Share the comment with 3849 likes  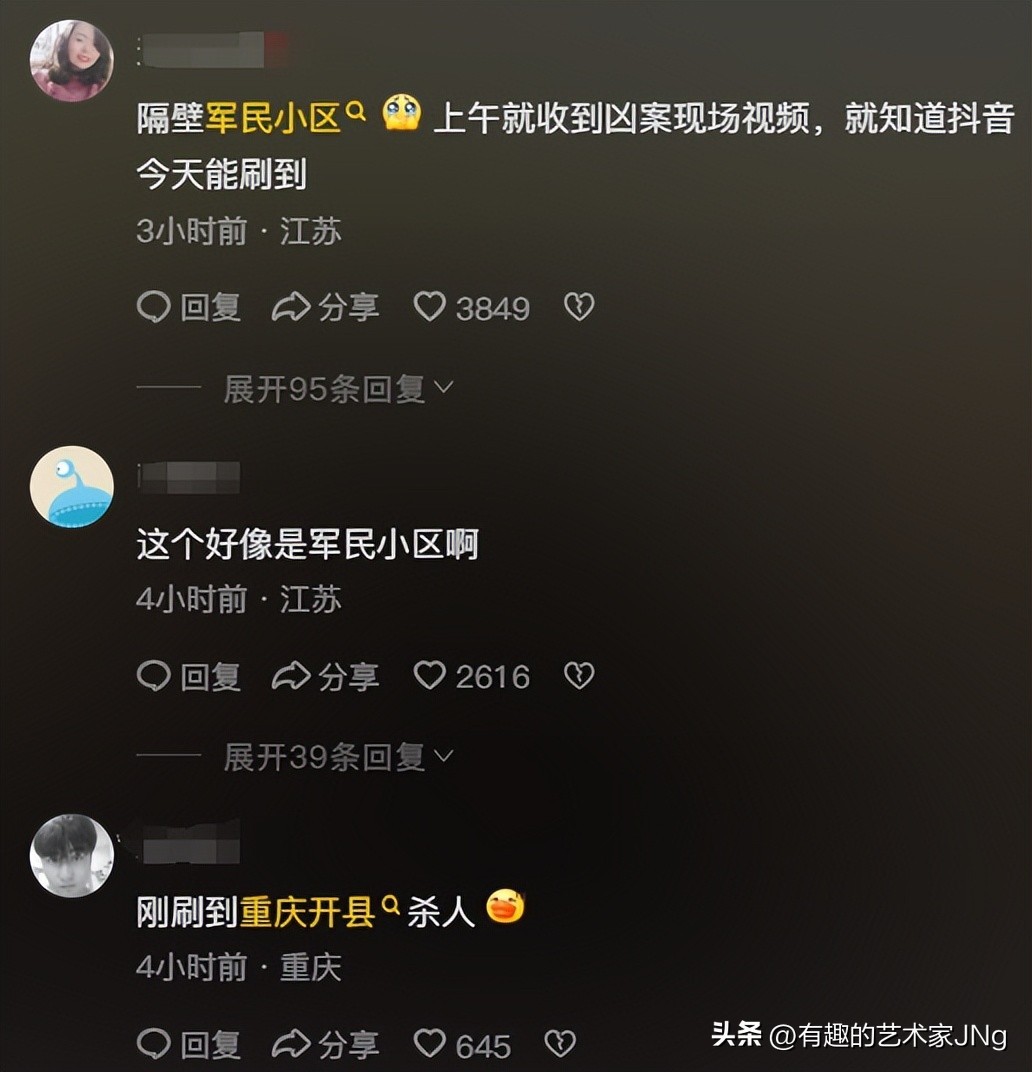click(326, 307)
